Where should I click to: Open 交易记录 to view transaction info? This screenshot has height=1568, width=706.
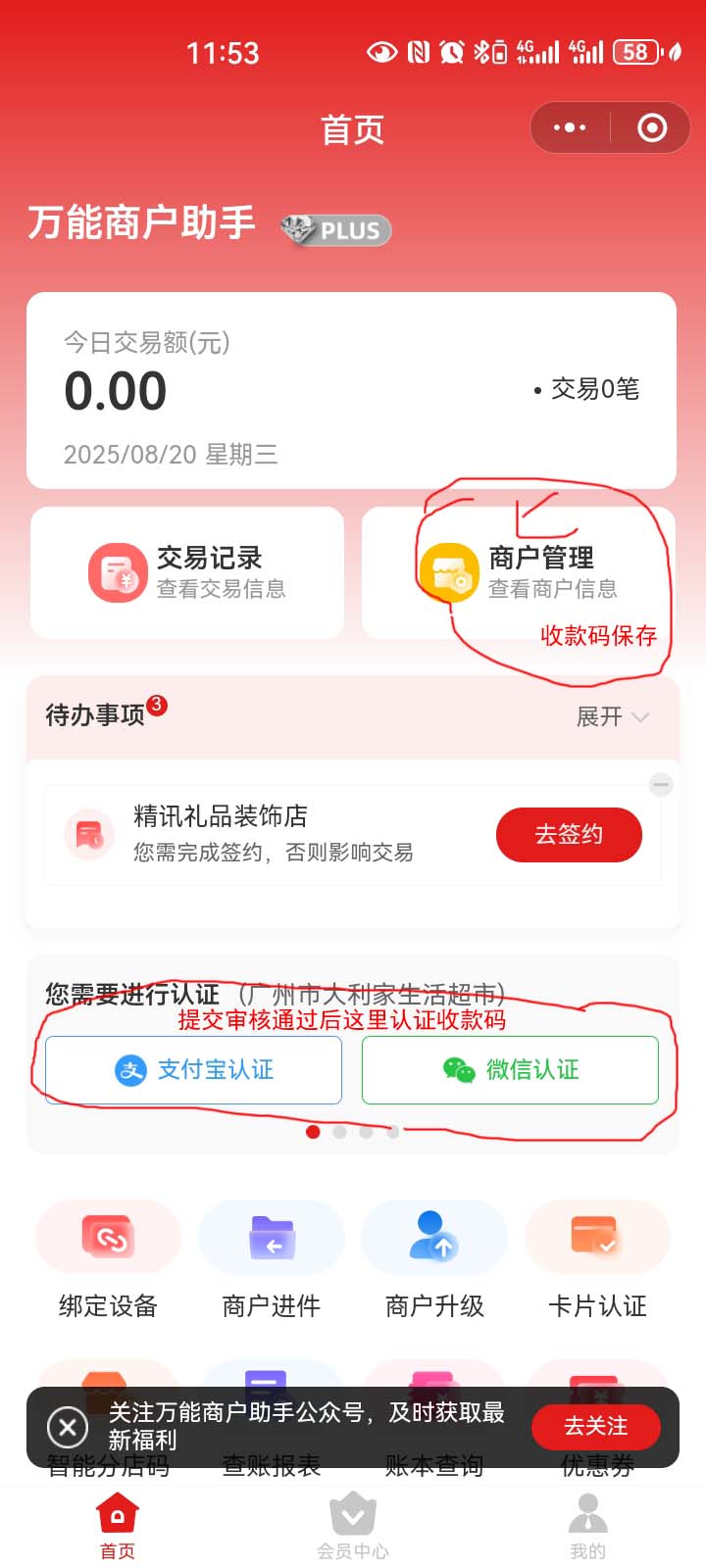[x=186, y=572]
